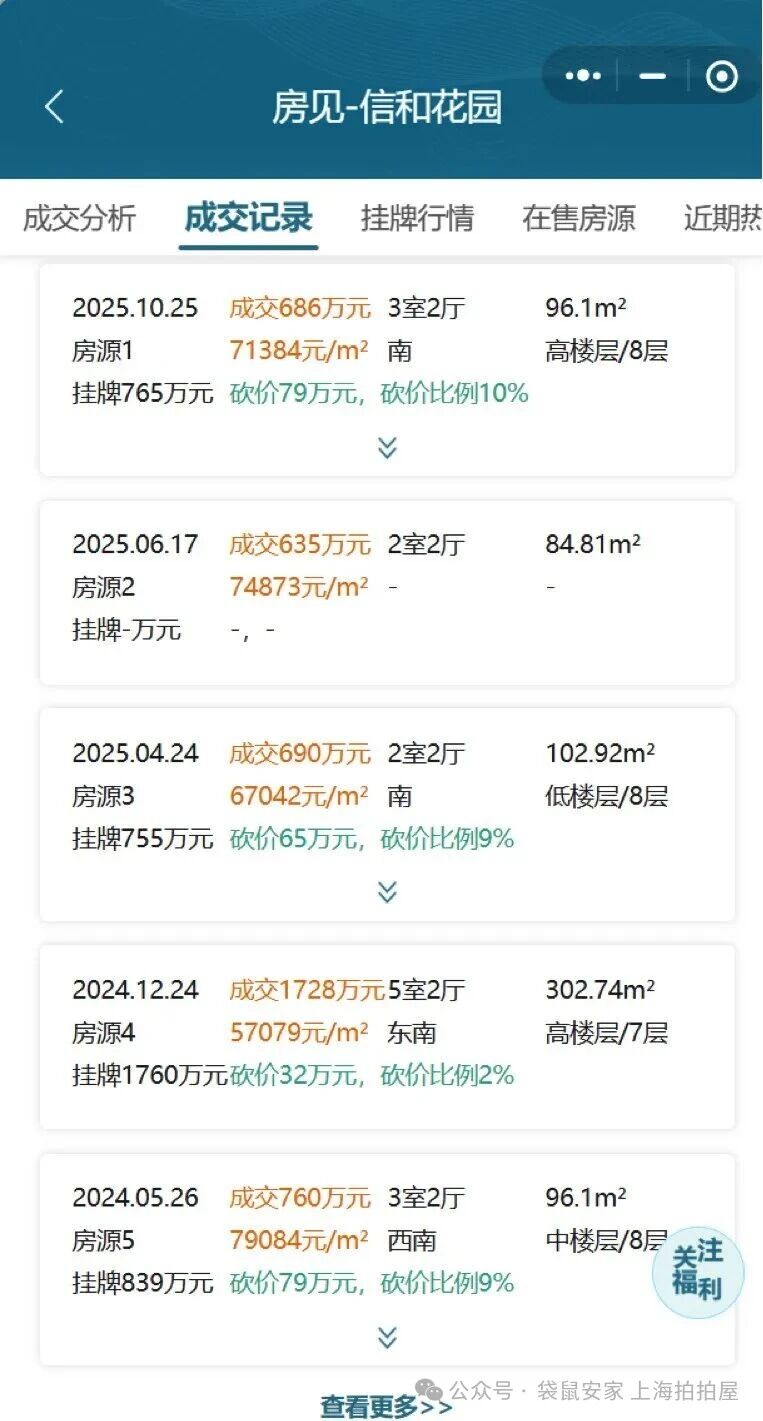Expand details for 房源1 dated 2025.10.25
The height and width of the screenshot is (1421, 763).
pyautogui.click(x=387, y=447)
